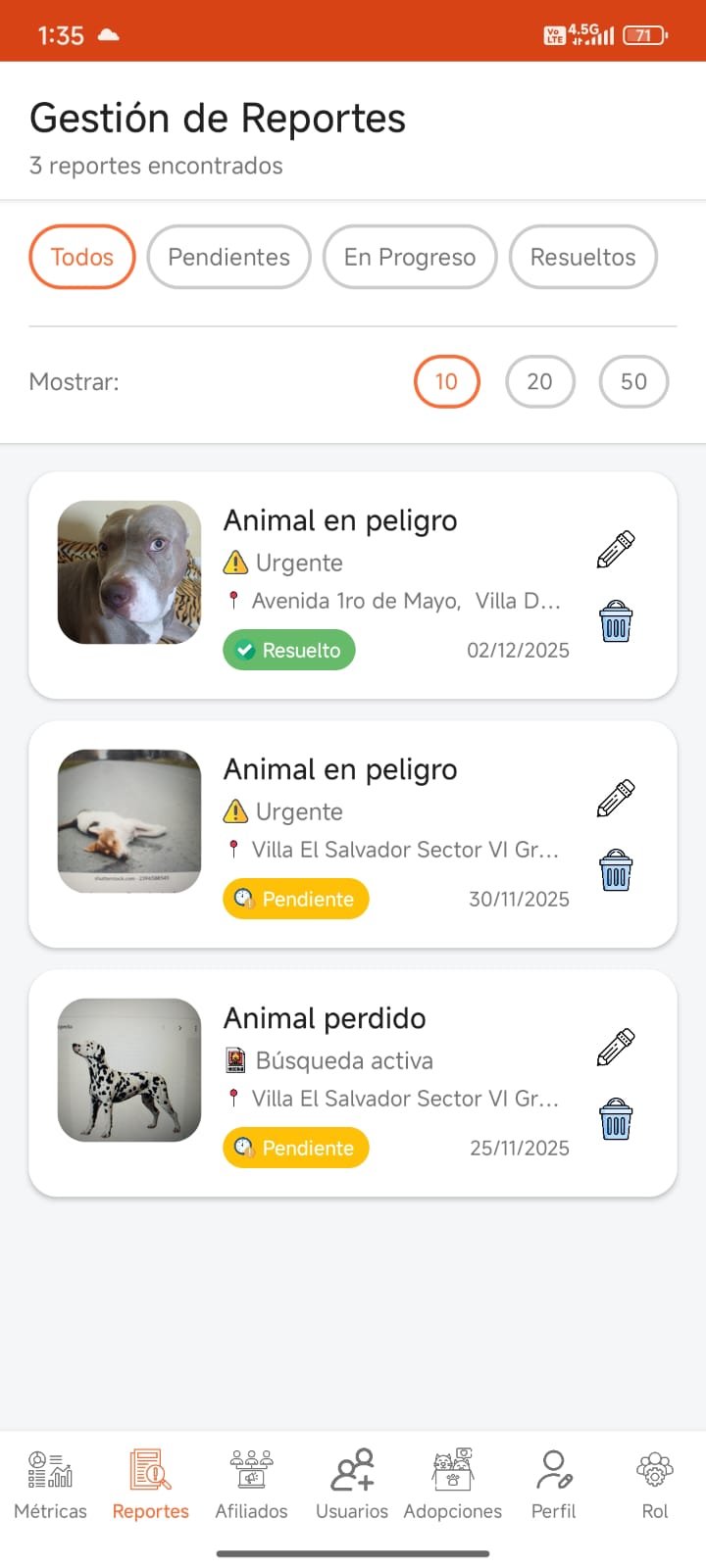The image size is (706, 1568).
Task: Filter reports by Pendientes
Action: pos(228,257)
